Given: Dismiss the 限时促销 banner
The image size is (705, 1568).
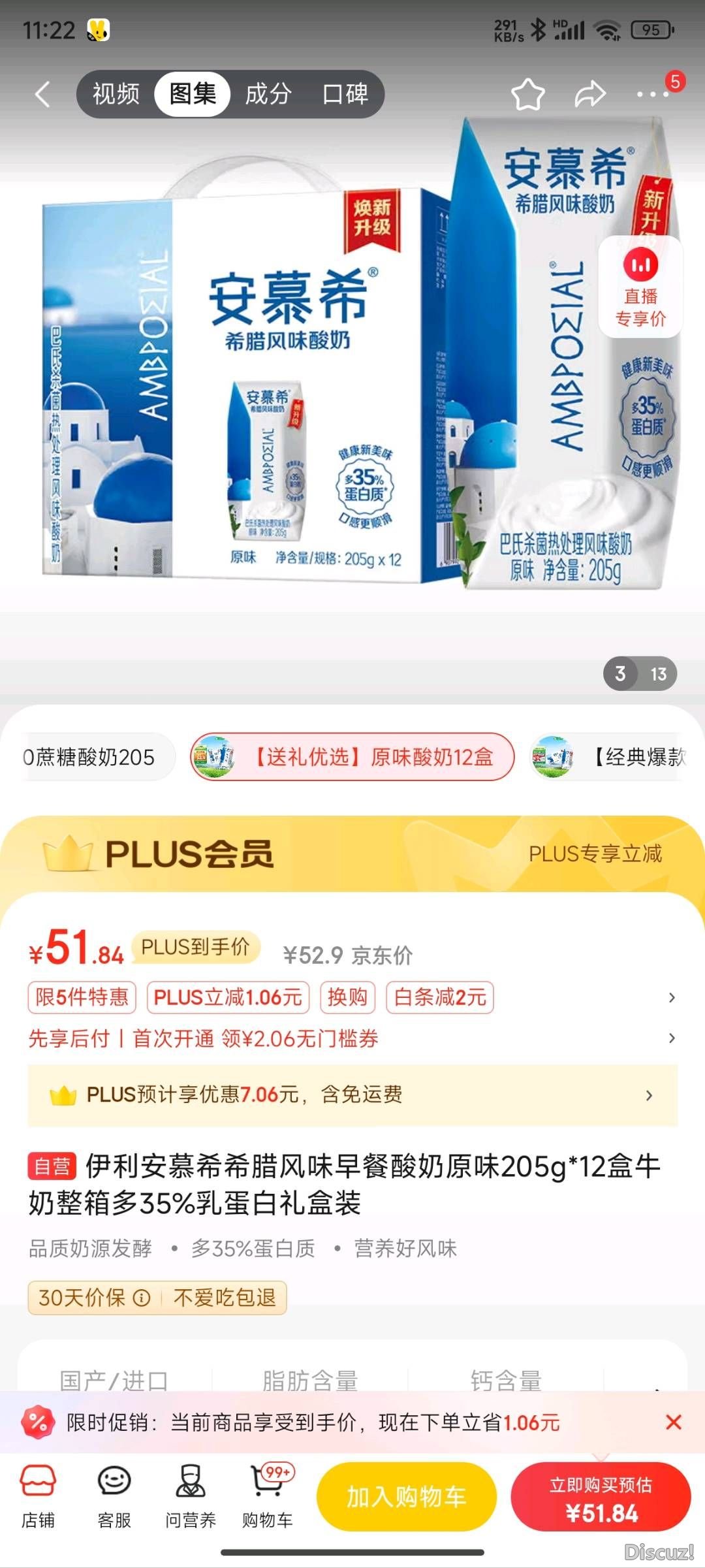Looking at the screenshot, I should click(674, 1422).
